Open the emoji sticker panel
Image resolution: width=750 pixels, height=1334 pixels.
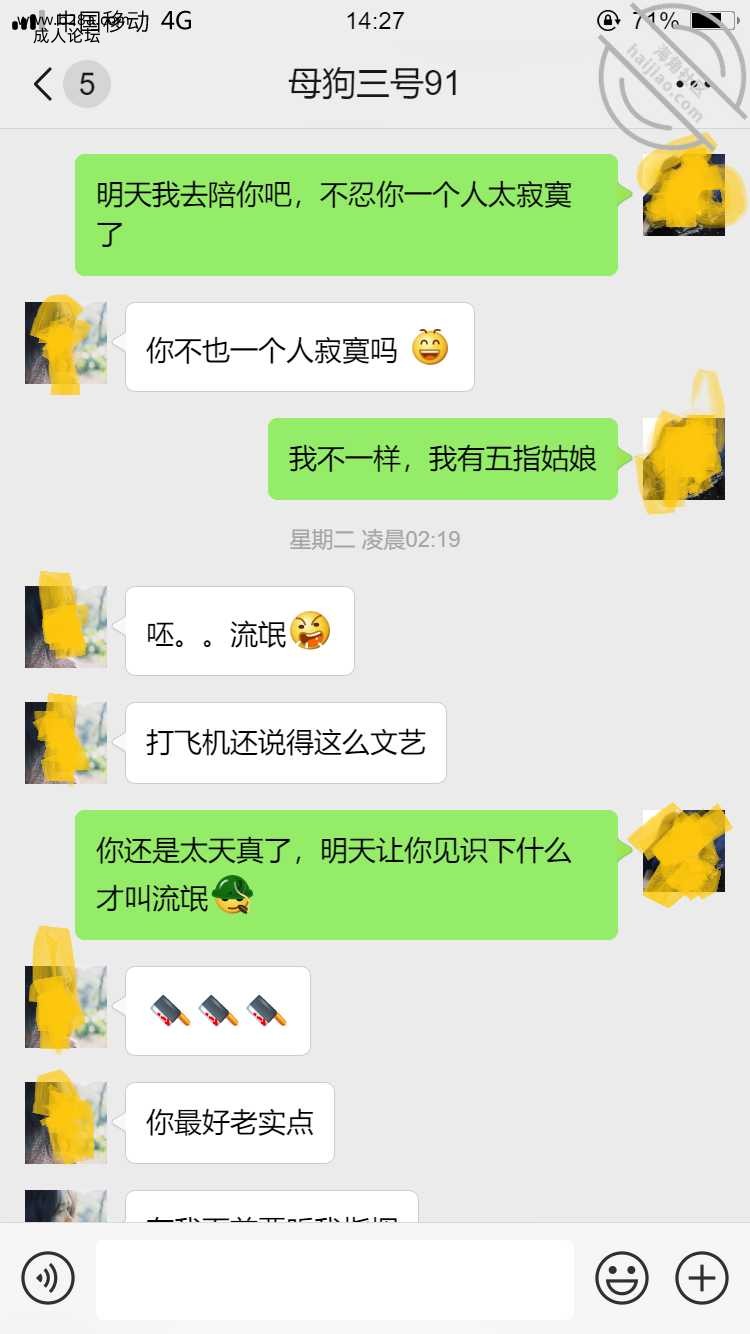tap(622, 1278)
